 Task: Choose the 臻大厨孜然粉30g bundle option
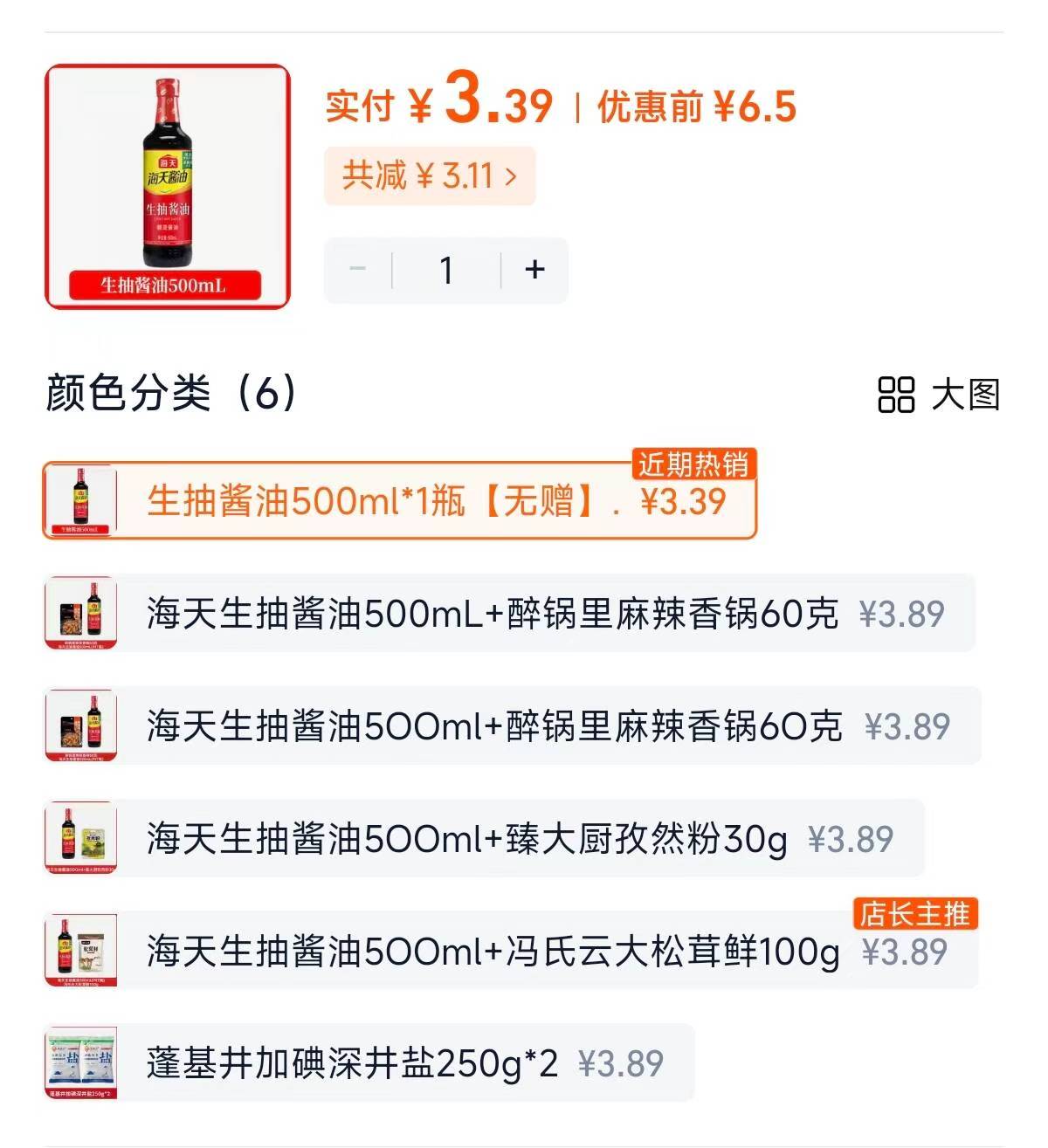point(484,839)
